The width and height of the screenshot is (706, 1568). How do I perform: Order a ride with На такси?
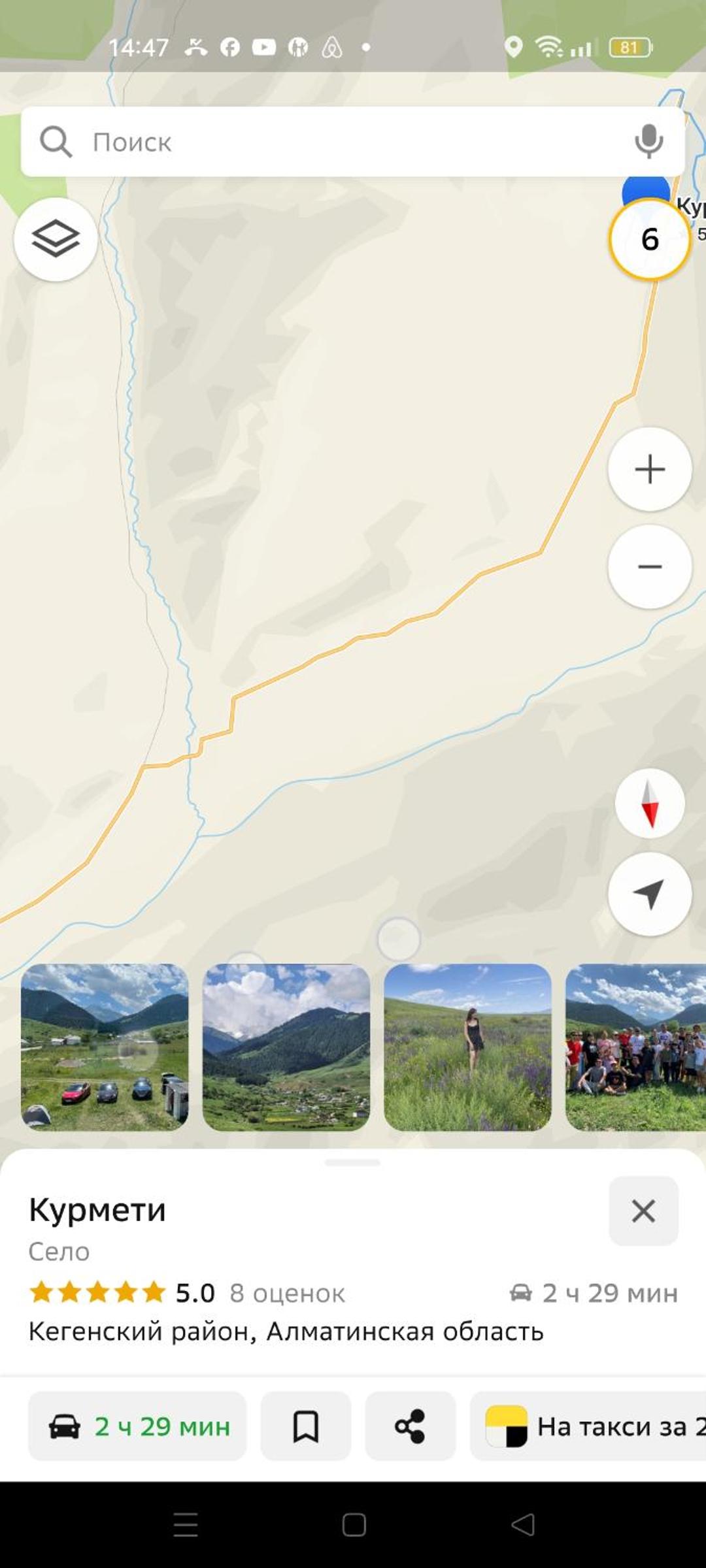[x=588, y=1426]
